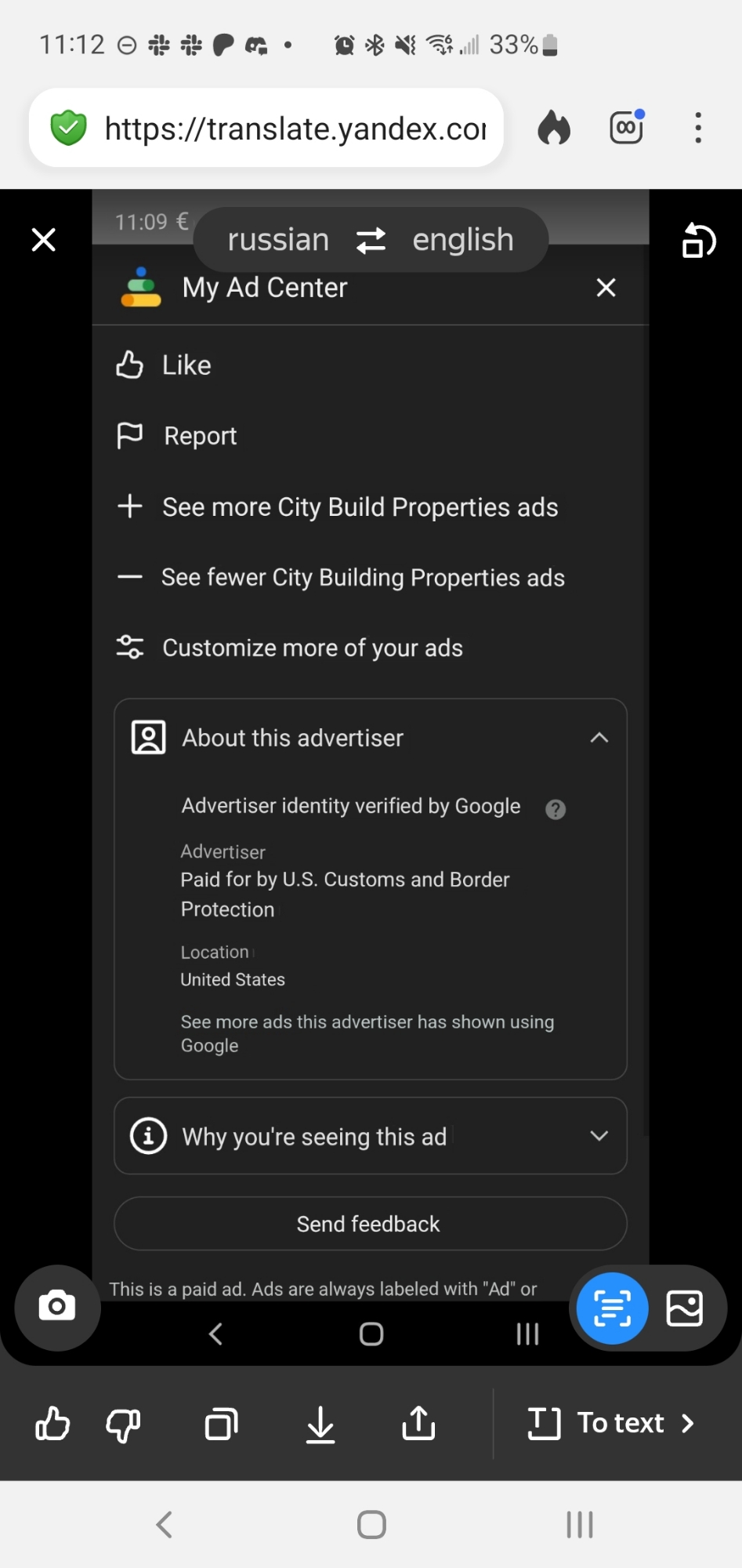742x1568 pixels.
Task: Close the translated image view
Action: coord(44,239)
